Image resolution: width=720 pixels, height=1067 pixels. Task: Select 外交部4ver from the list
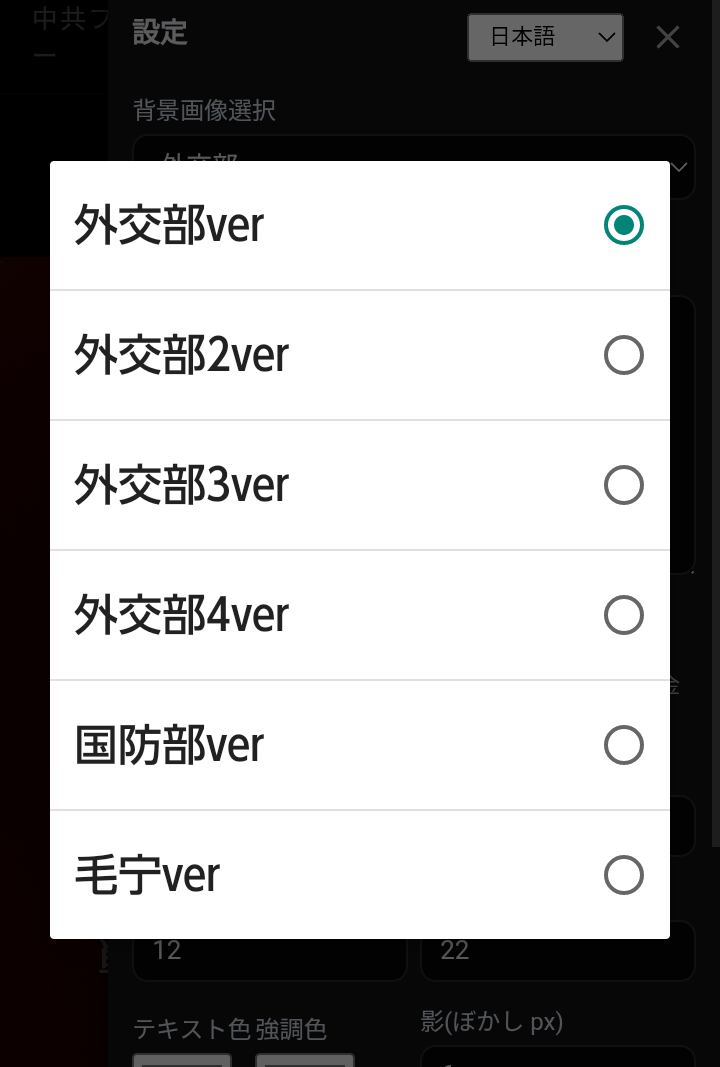point(360,616)
